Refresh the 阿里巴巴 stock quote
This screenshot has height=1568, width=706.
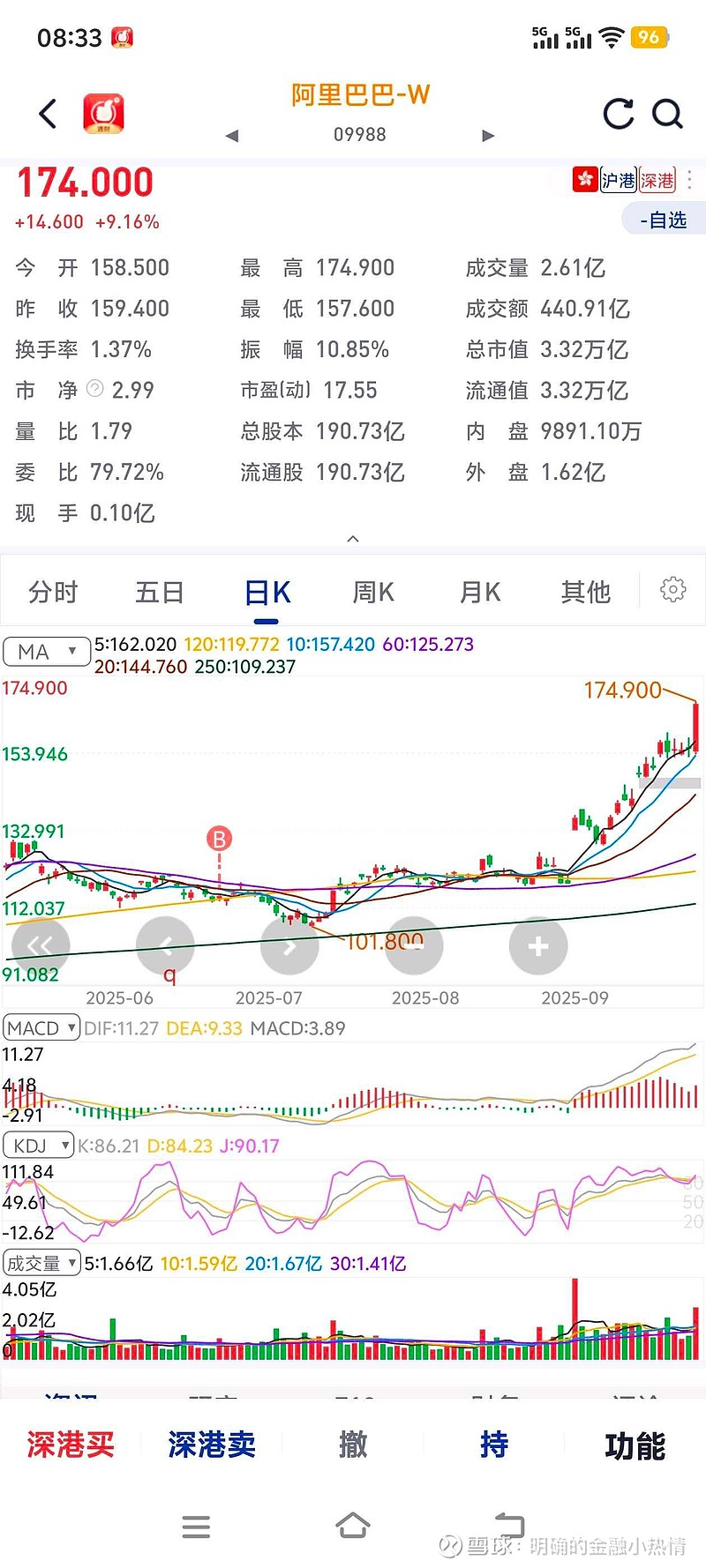(x=618, y=115)
